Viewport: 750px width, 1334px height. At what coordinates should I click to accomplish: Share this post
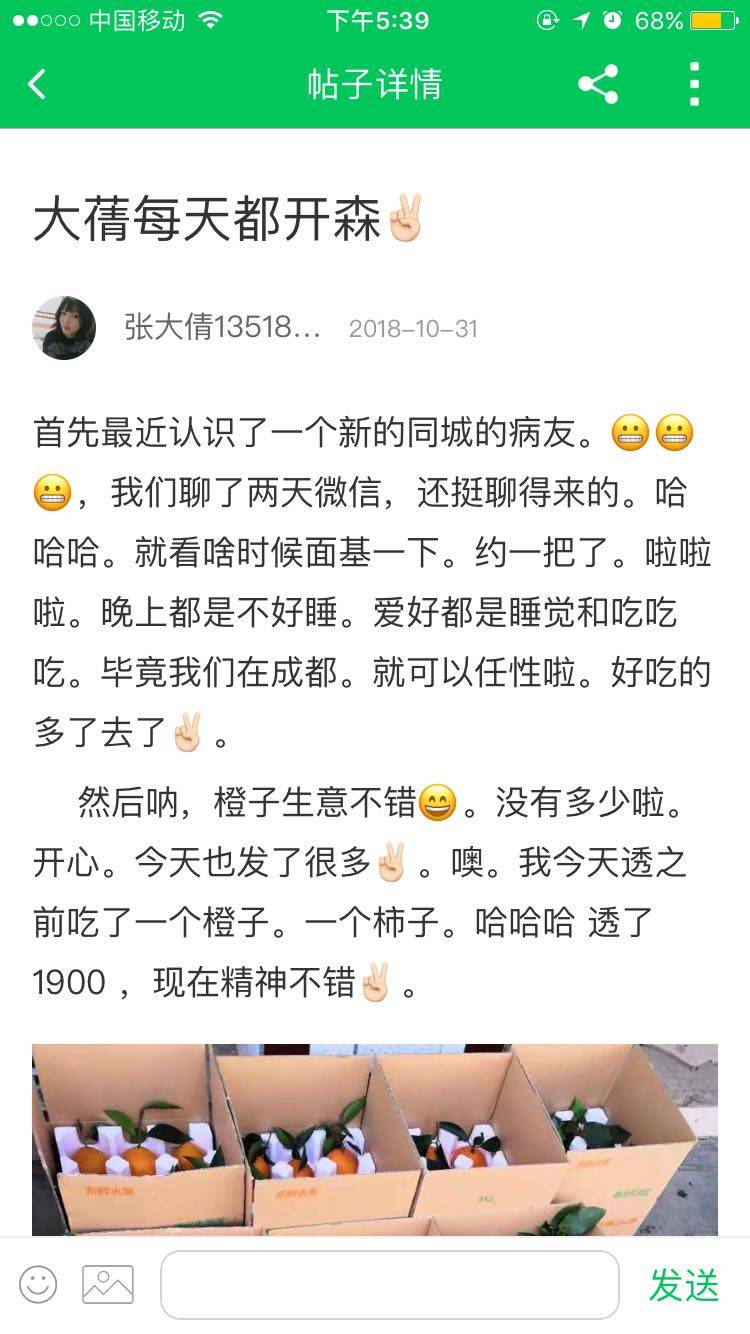[x=598, y=84]
